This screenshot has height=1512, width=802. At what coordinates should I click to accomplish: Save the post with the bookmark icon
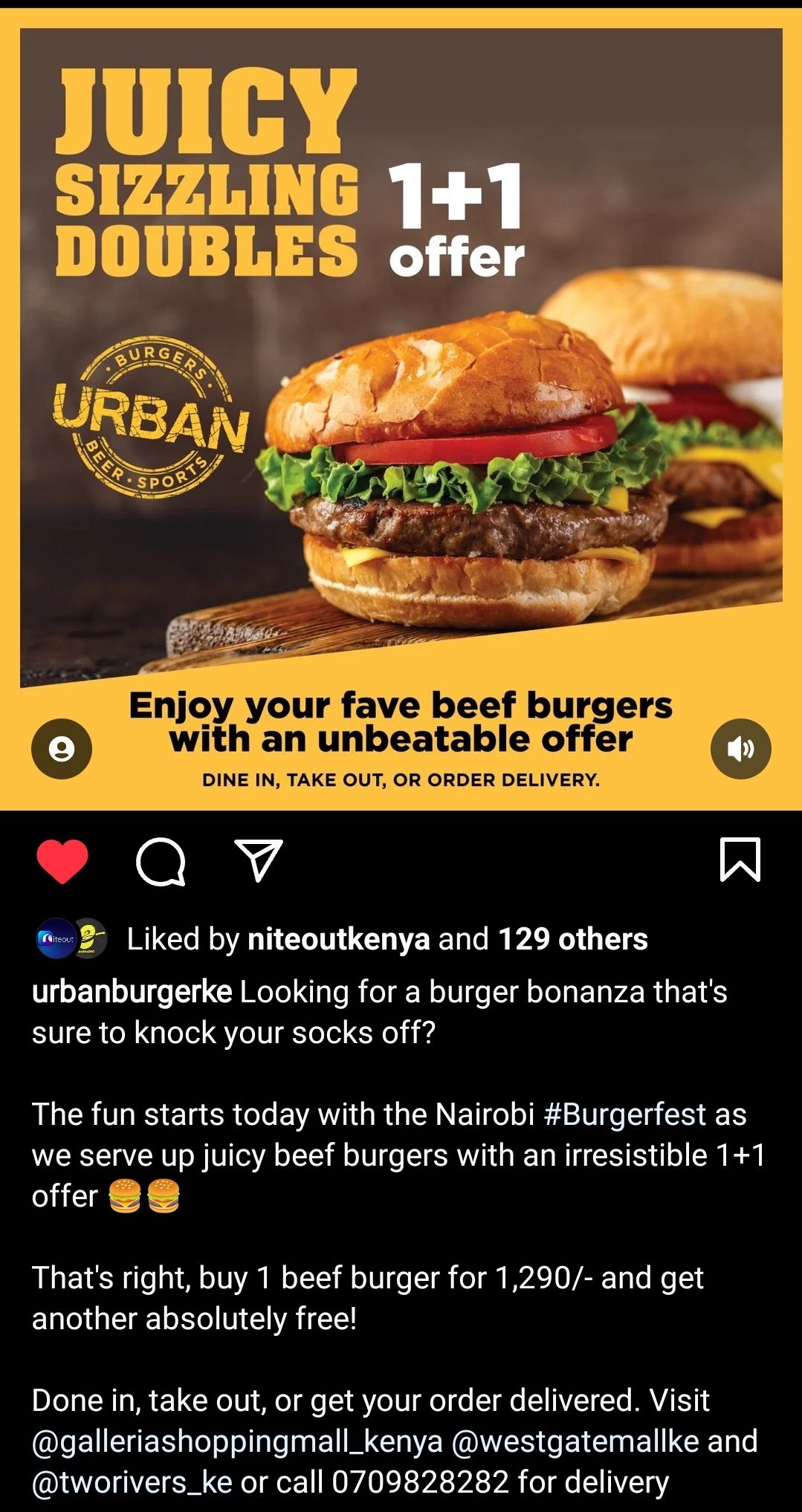740,860
